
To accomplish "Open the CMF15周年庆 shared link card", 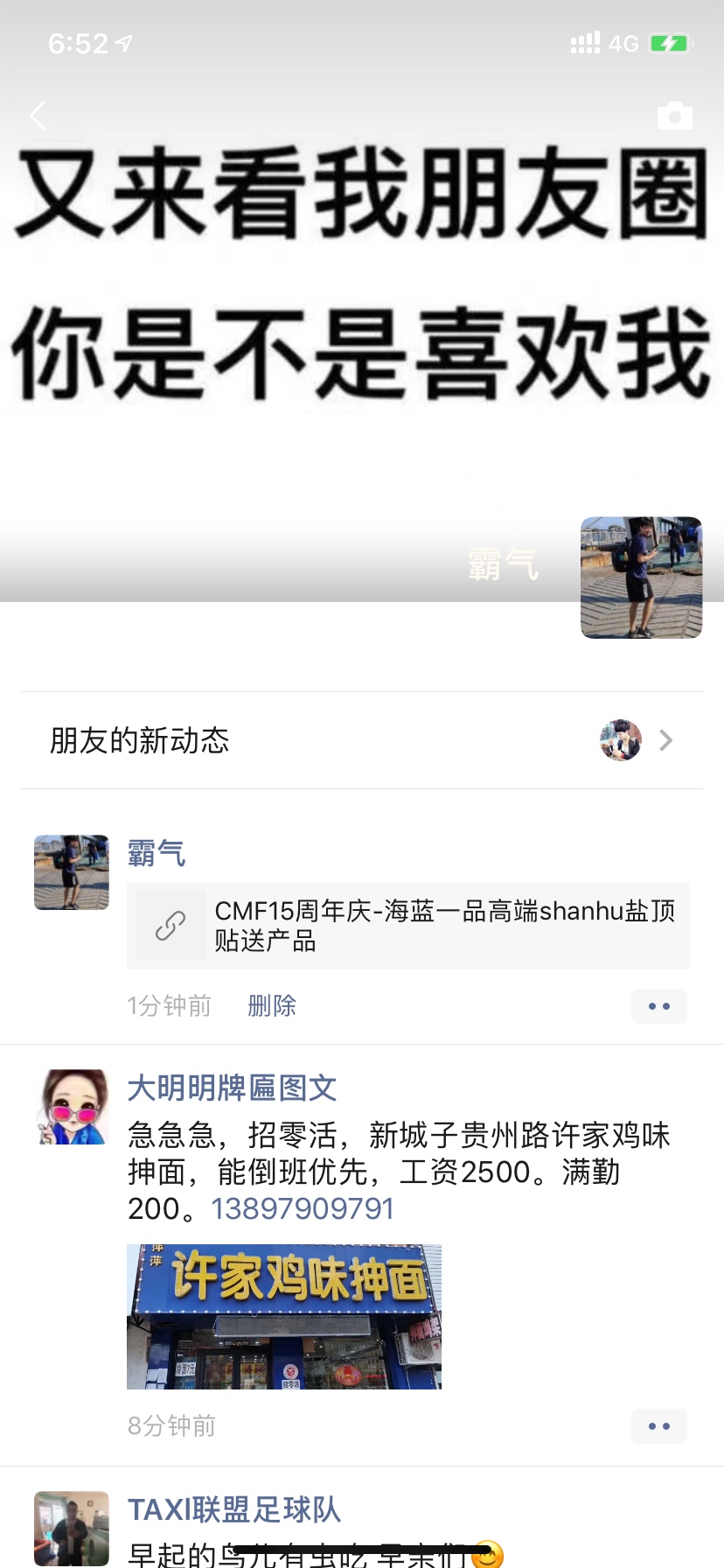I will 408,926.
